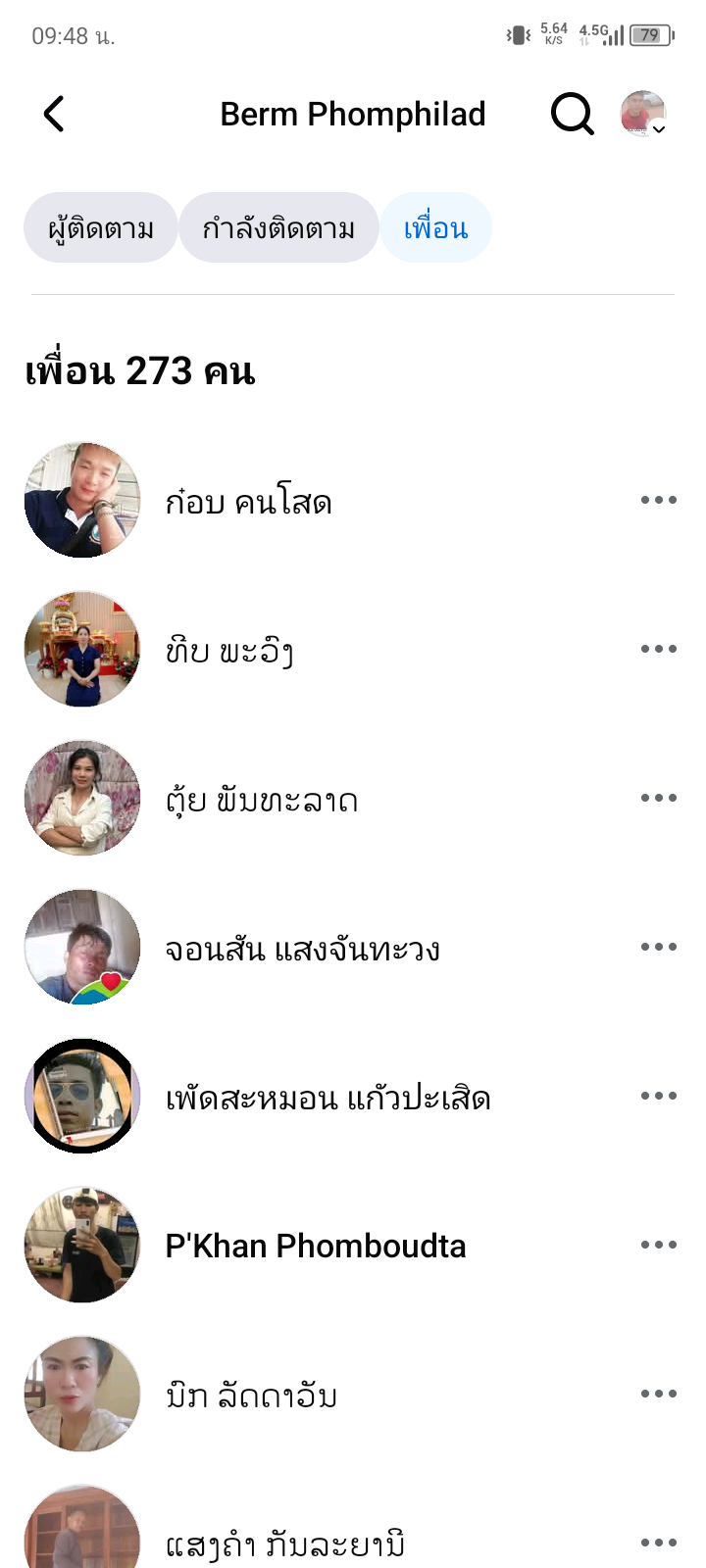Screen dimensions: 706x1568
Task: Open more options for ທິບ ພະວົງ
Action: [658, 650]
